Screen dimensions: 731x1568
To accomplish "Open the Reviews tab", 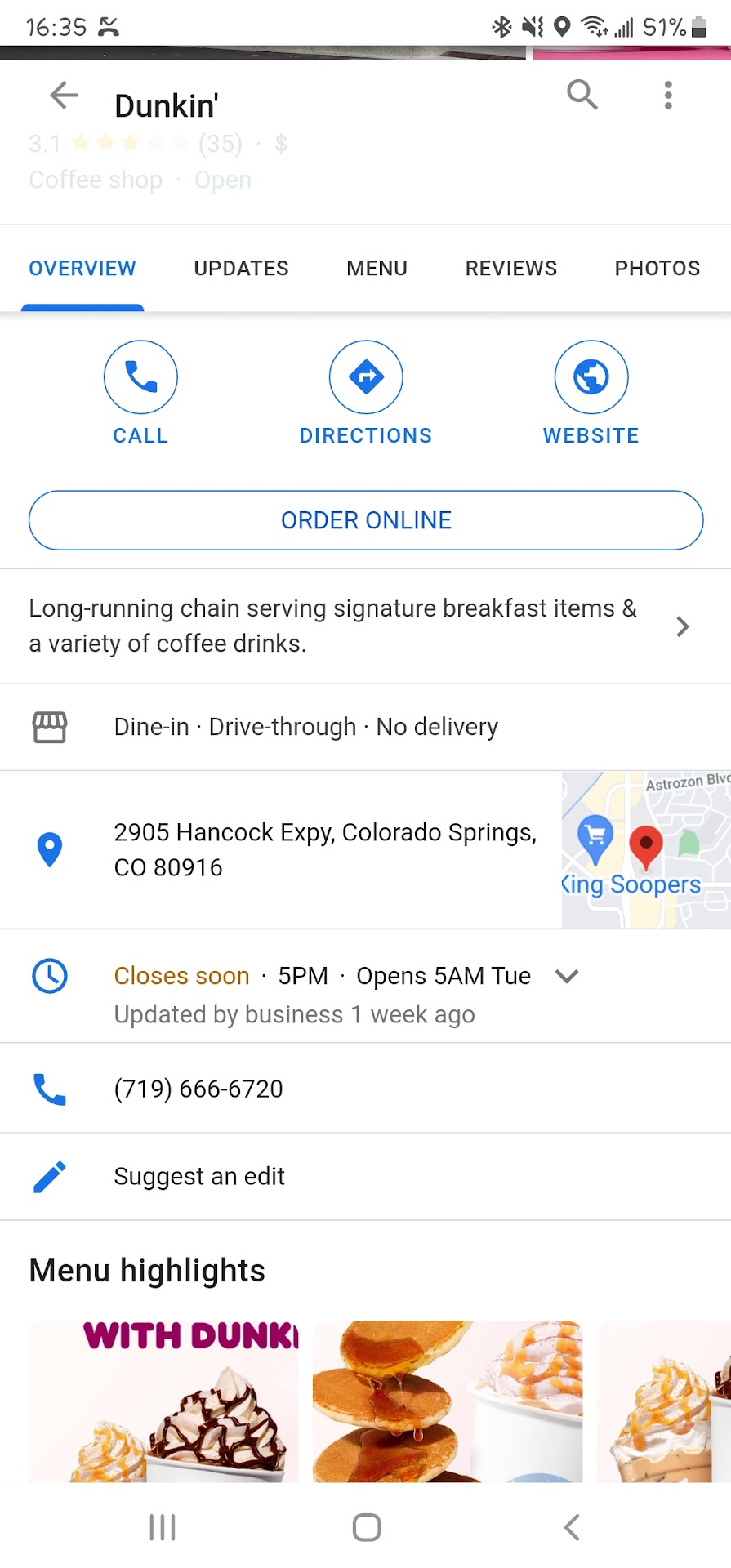I will point(510,269).
